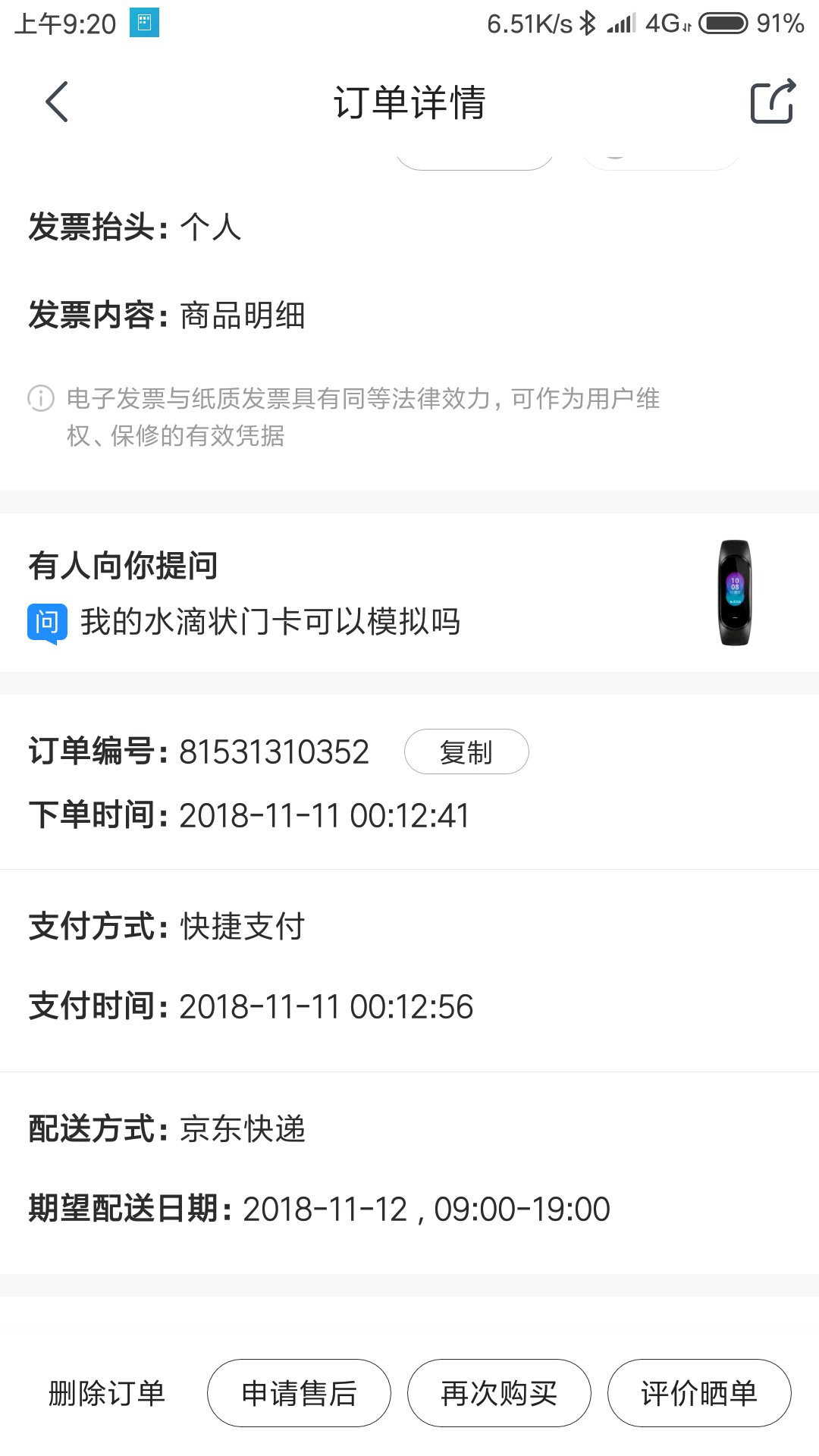Buy again with 再次购买

pos(499,1393)
